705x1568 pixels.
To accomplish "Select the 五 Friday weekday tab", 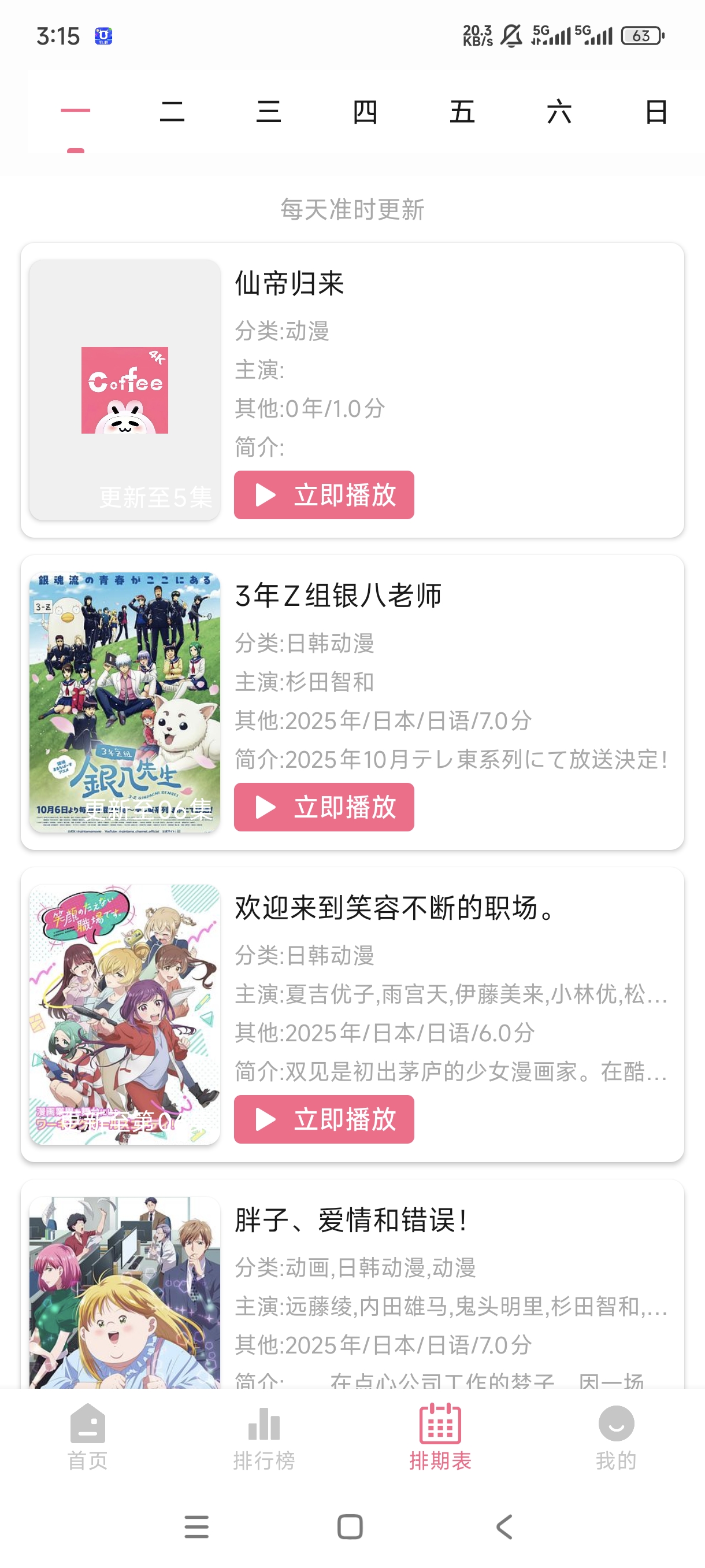I will pyautogui.click(x=462, y=113).
